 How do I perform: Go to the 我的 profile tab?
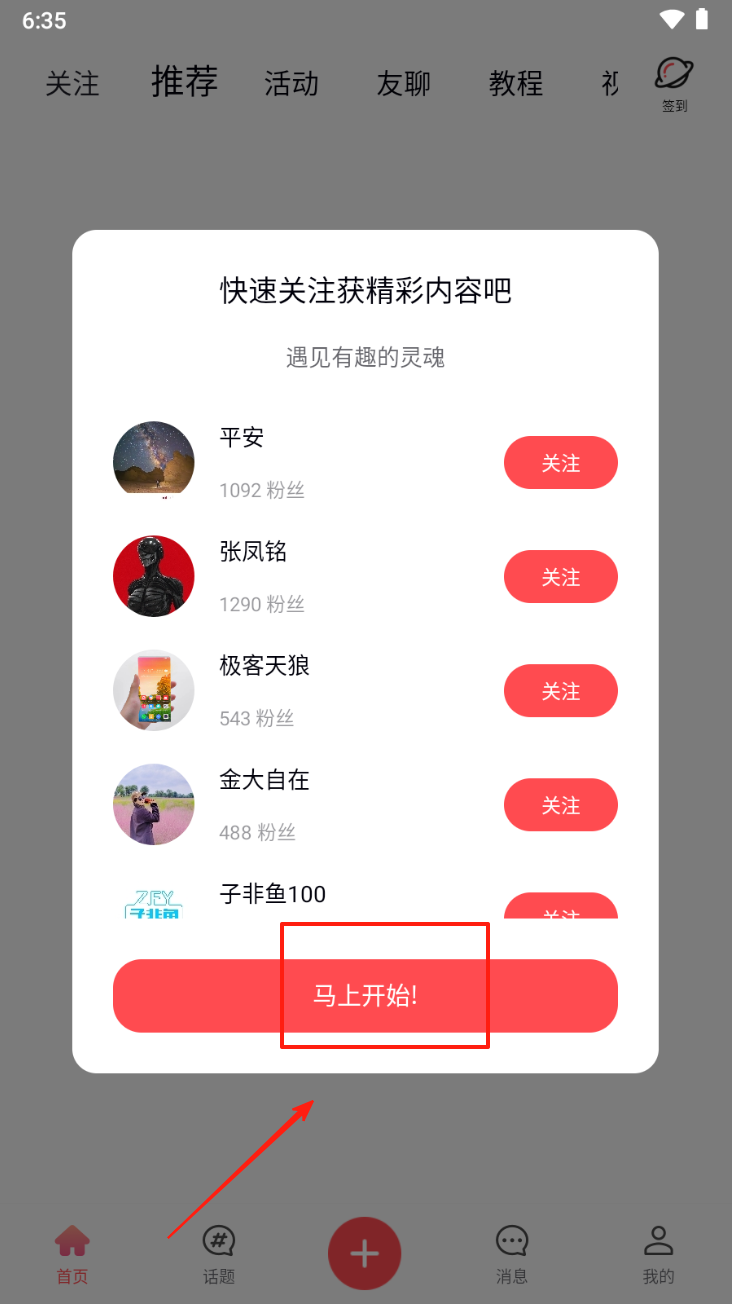coord(658,1255)
